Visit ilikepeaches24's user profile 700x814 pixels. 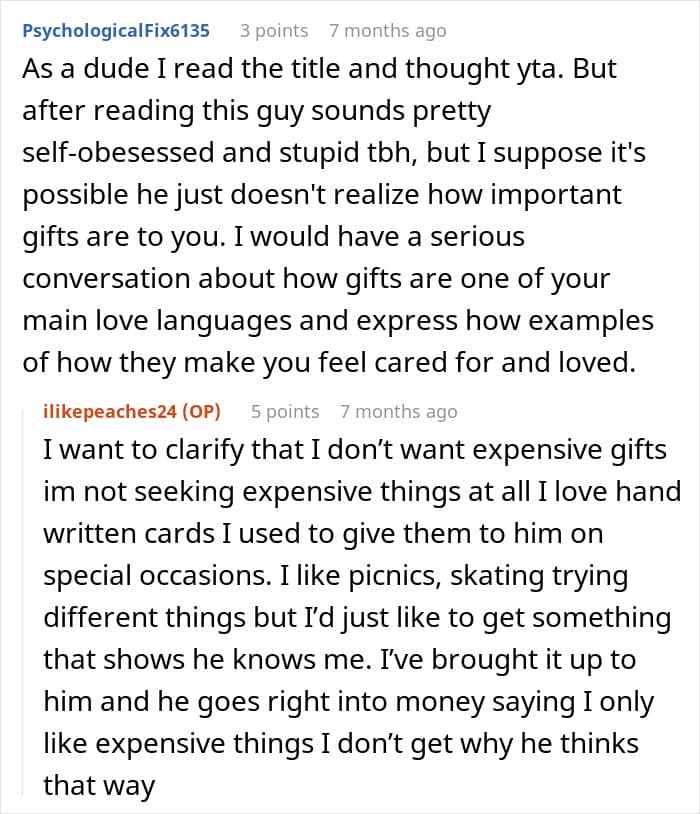tap(117, 411)
